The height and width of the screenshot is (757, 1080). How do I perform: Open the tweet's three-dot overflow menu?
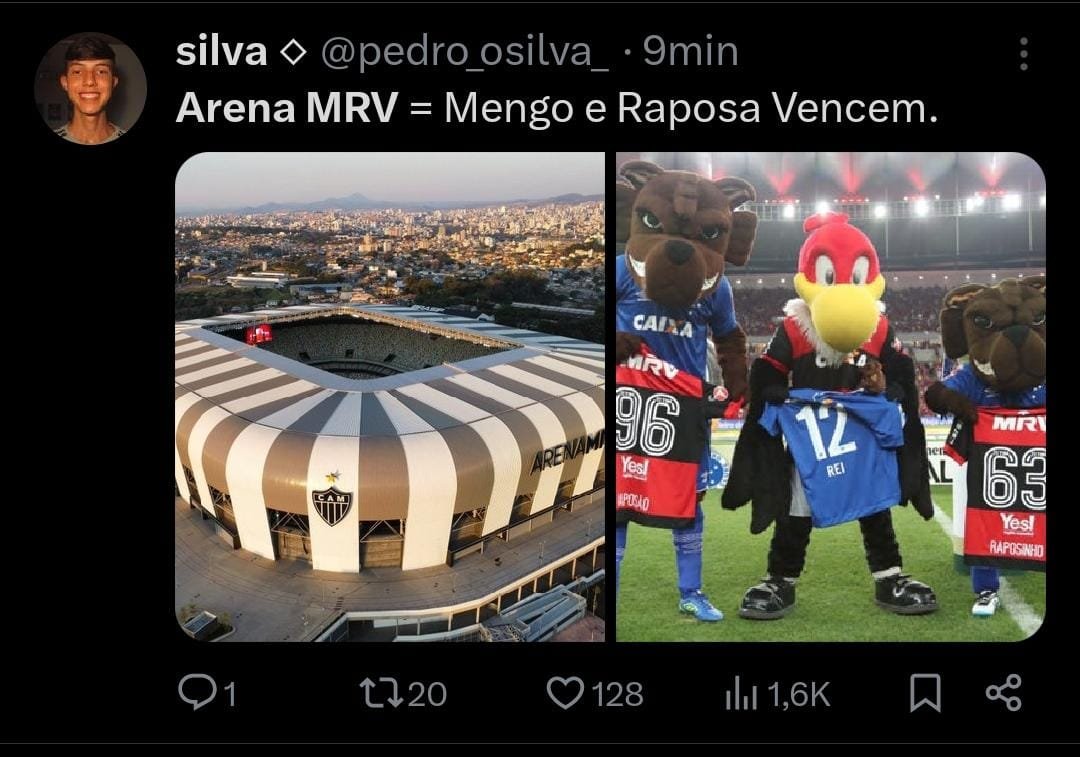pyautogui.click(x=1023, y=54)
